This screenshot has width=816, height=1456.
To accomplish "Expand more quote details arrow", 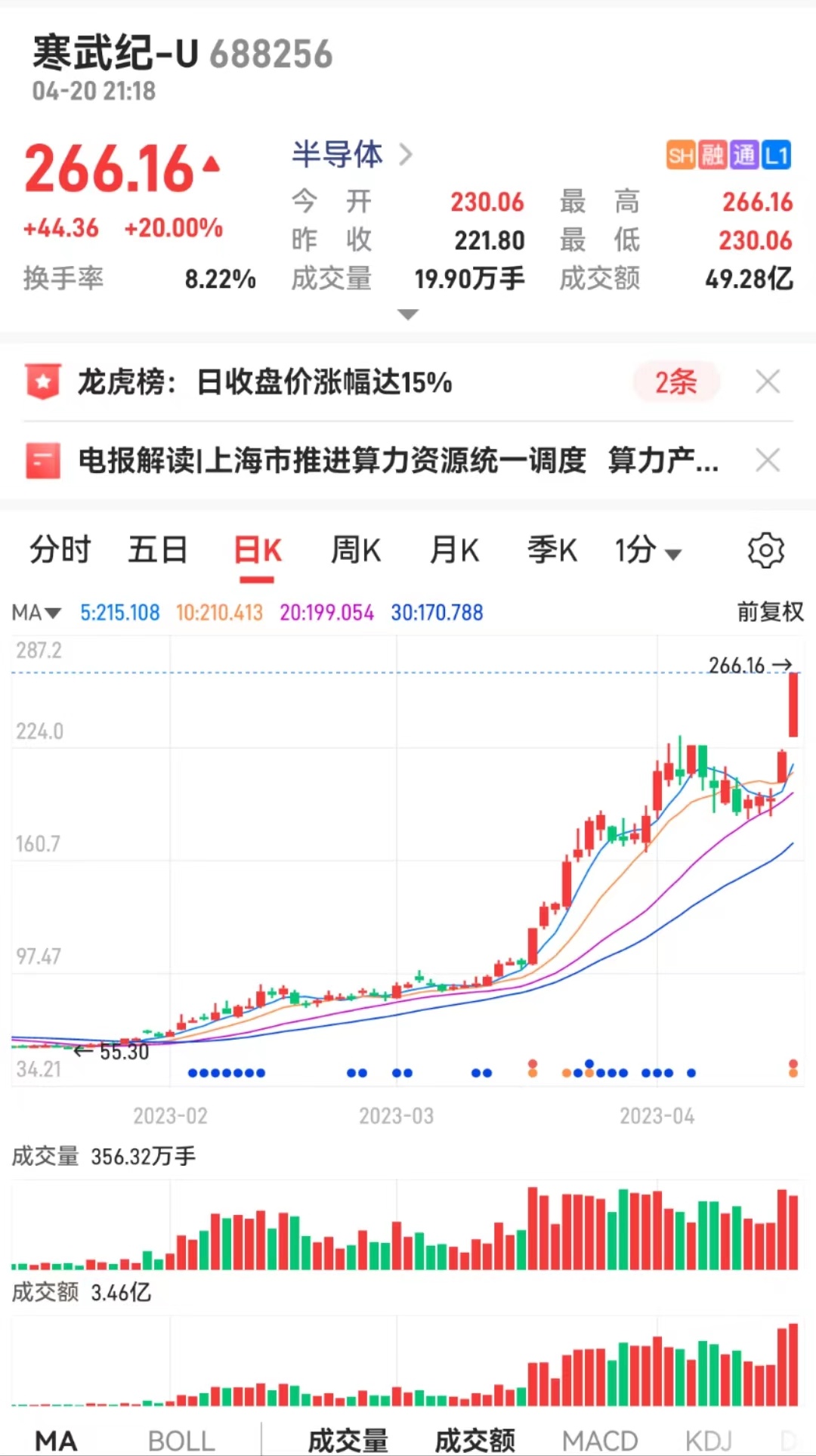I will pos(407,314).
